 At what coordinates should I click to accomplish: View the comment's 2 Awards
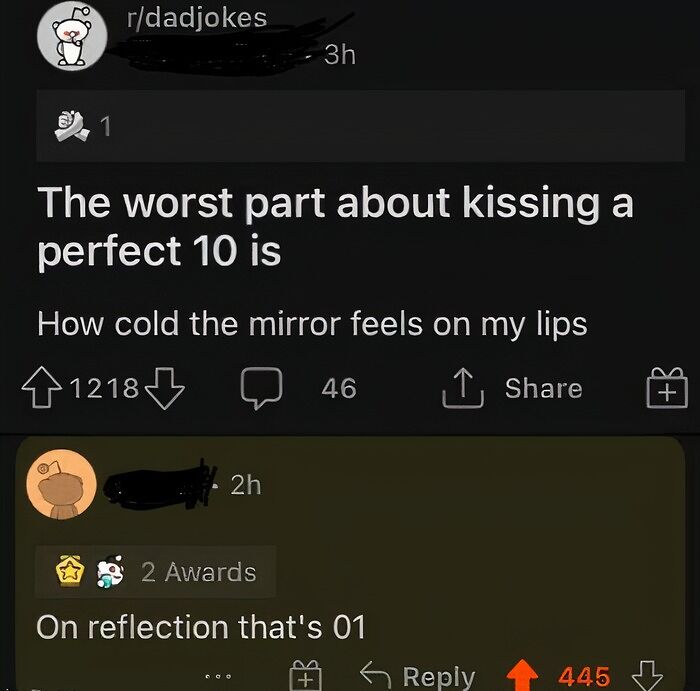(x=155, y=572)
